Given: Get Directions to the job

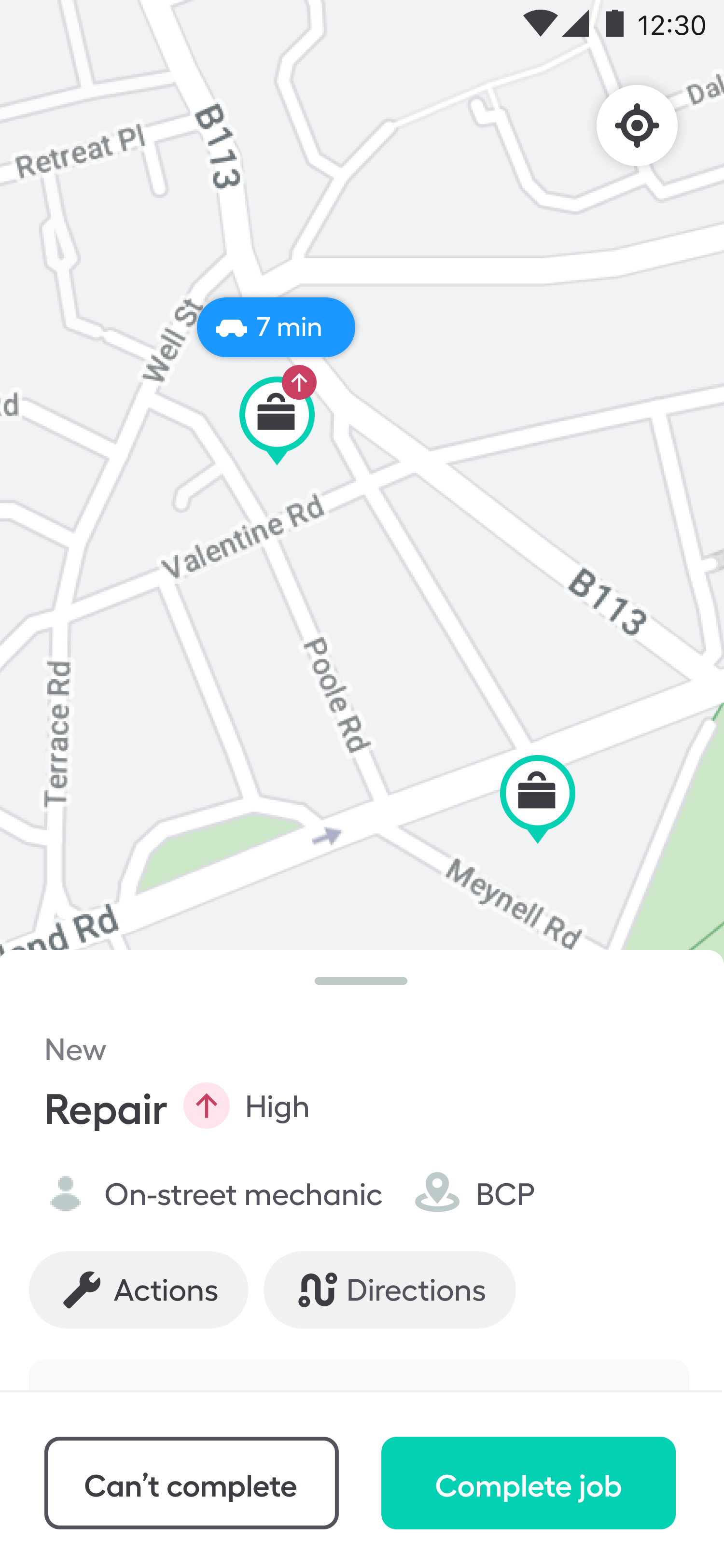Looking at the screenshot, I should click(x=390, y=1290).
